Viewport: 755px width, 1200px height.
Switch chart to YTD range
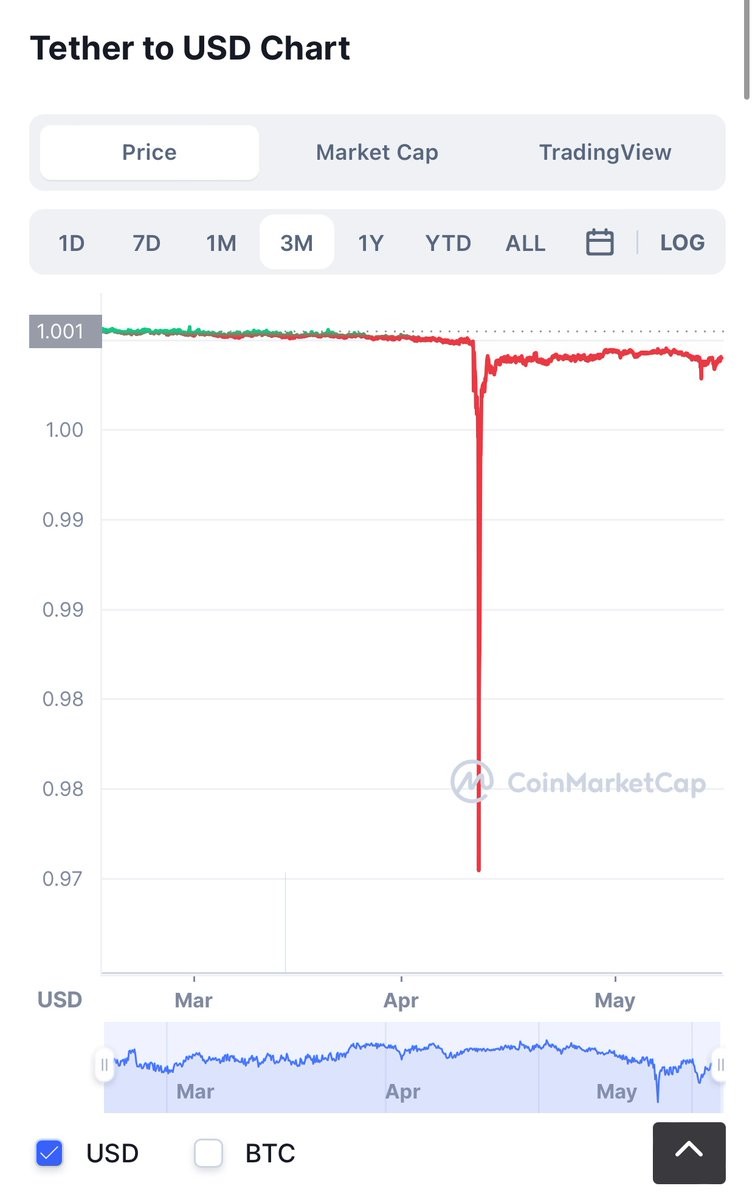448,243
